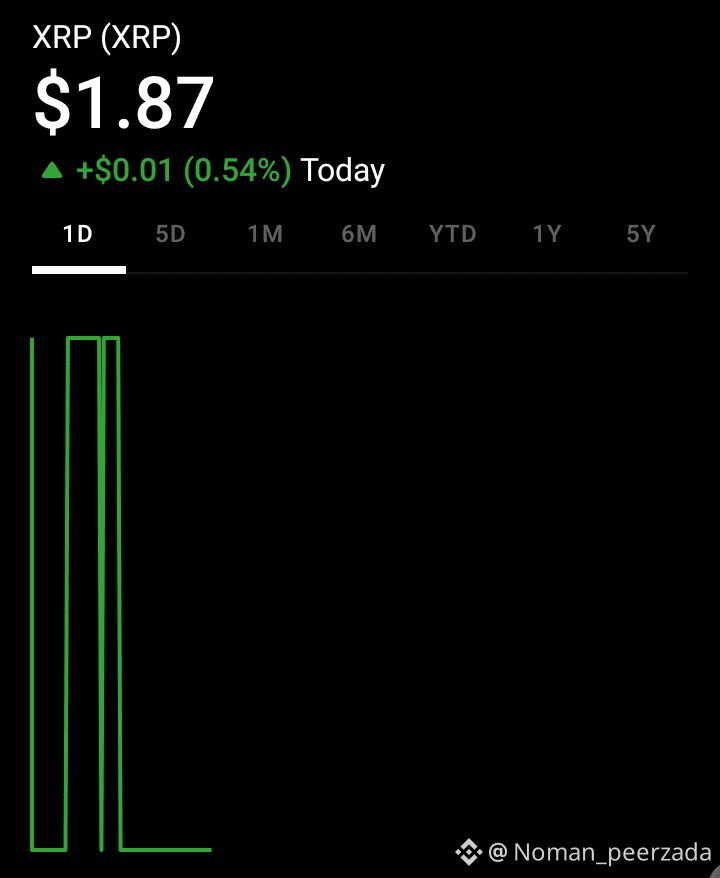Switch to the 5D chart range
Screen dimensions: 720x878
pos(171,235)
